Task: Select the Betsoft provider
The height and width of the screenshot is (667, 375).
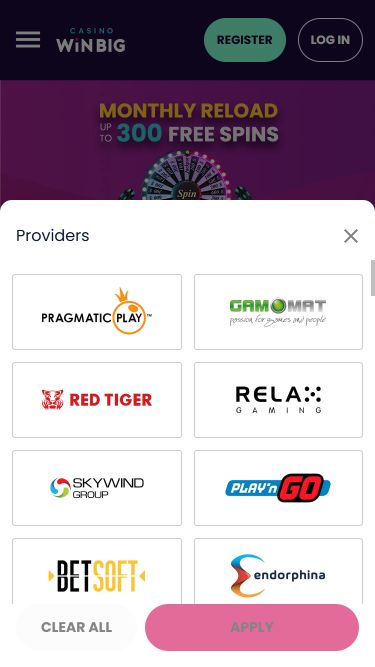Action: pos(97,571)
